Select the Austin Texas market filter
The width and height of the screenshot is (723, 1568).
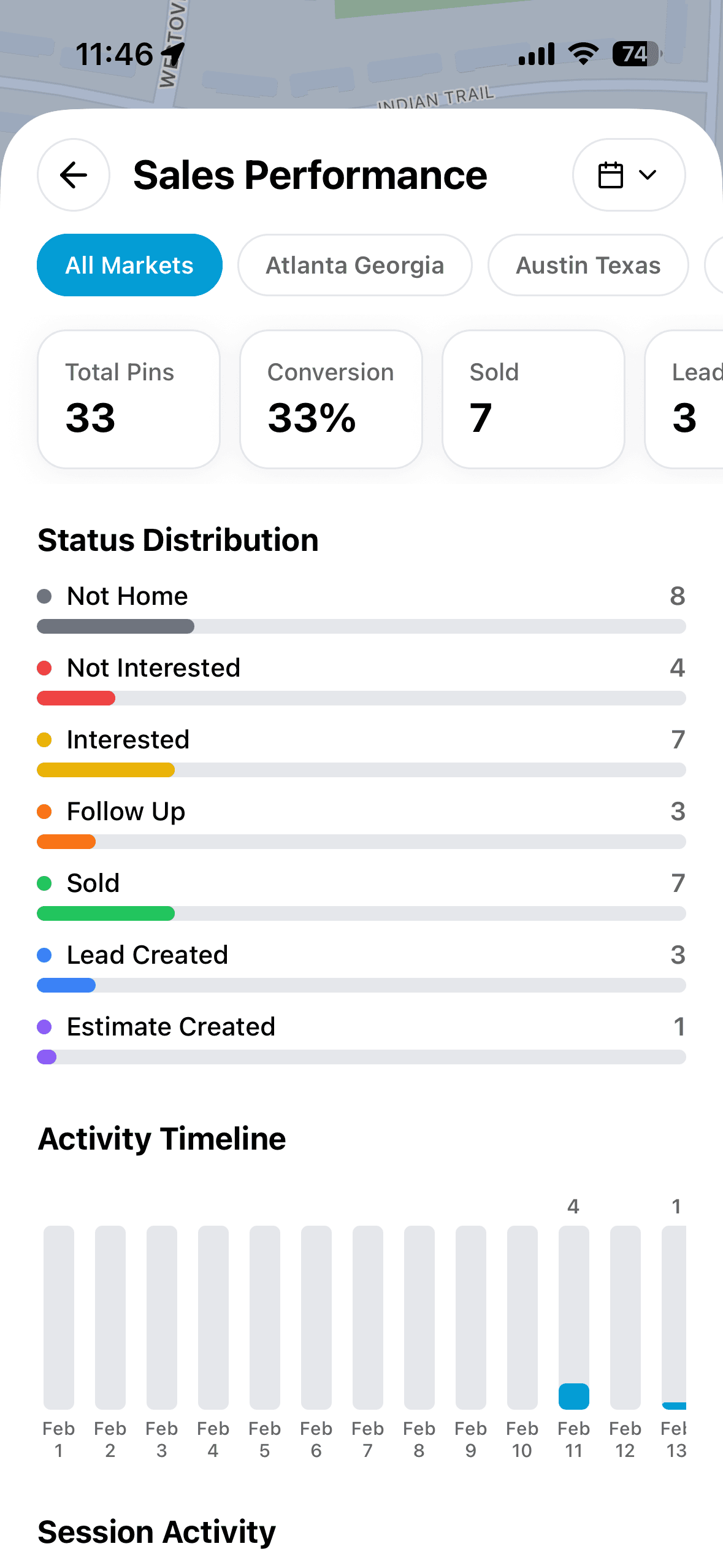[x=587, y=265]
